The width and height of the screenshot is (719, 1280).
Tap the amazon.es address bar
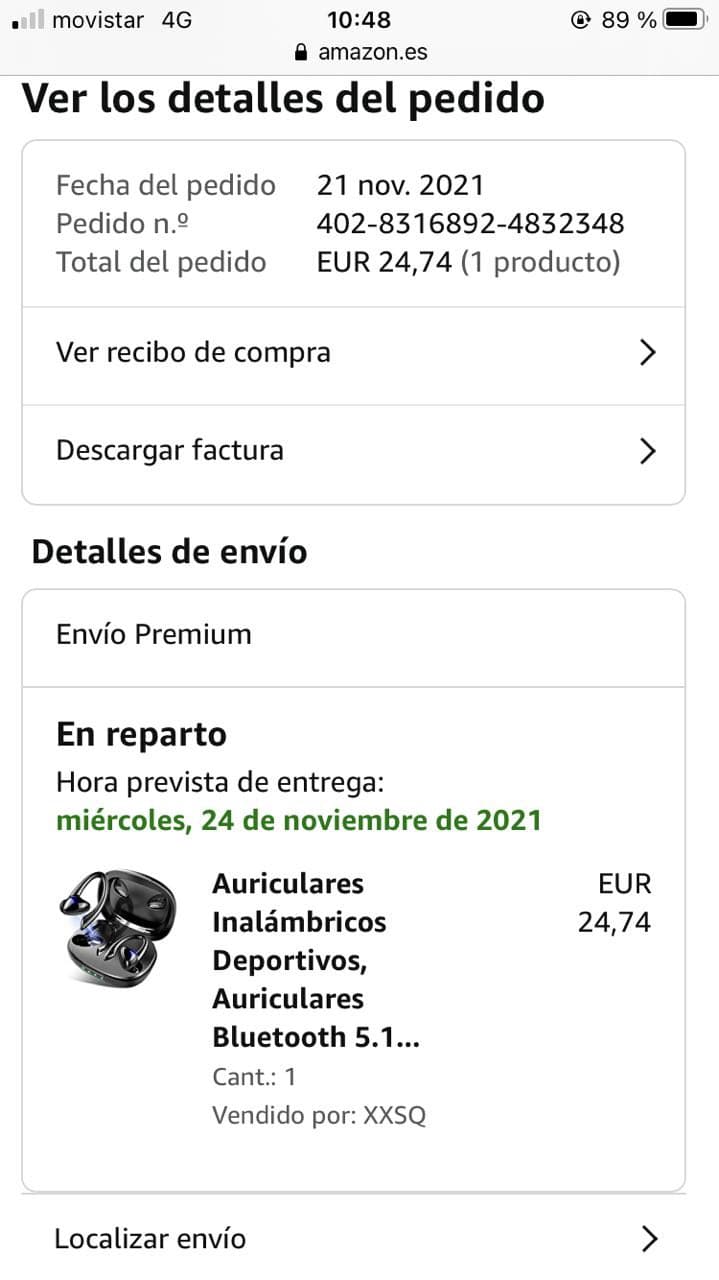click(x=360, y=52)
